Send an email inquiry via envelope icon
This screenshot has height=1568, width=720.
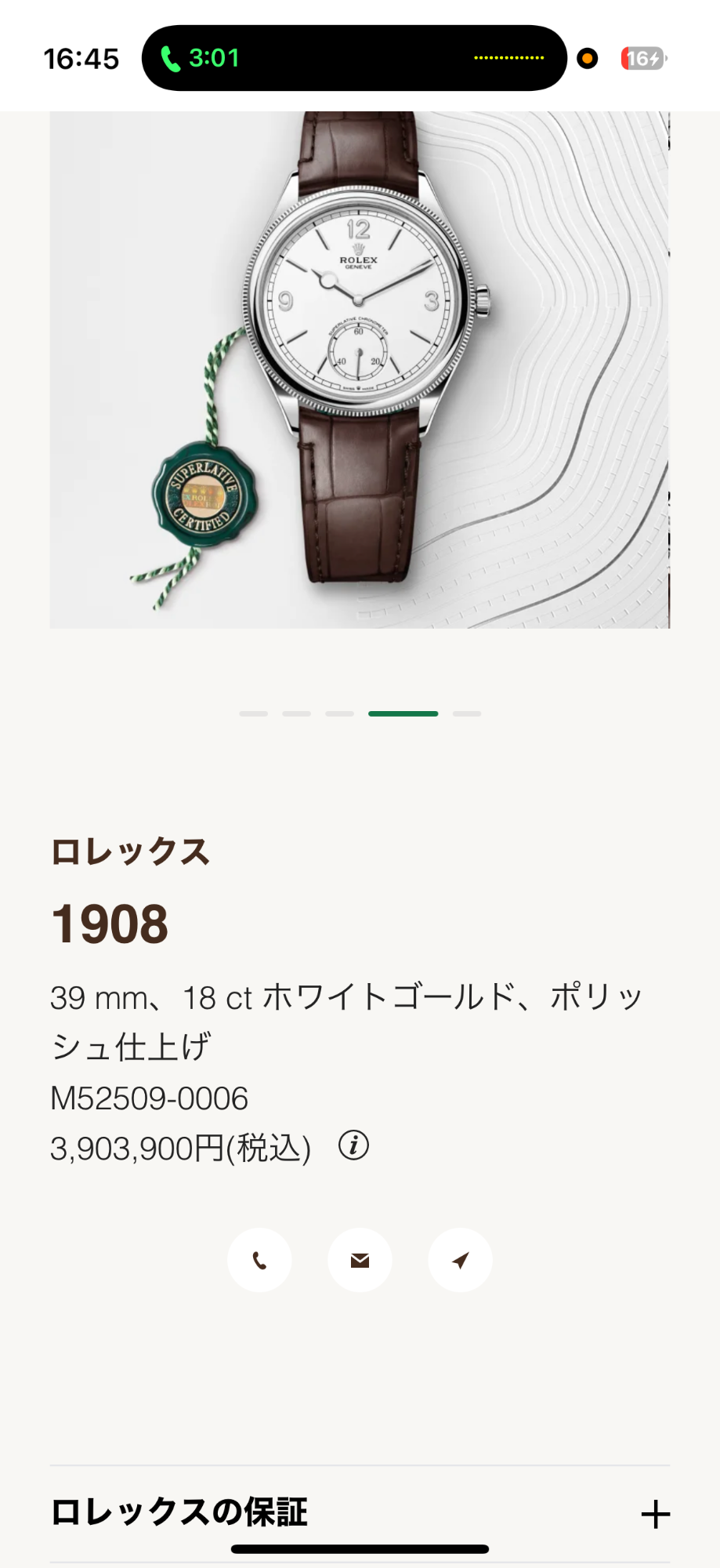pyautogui.click(x=360, y=1260)
